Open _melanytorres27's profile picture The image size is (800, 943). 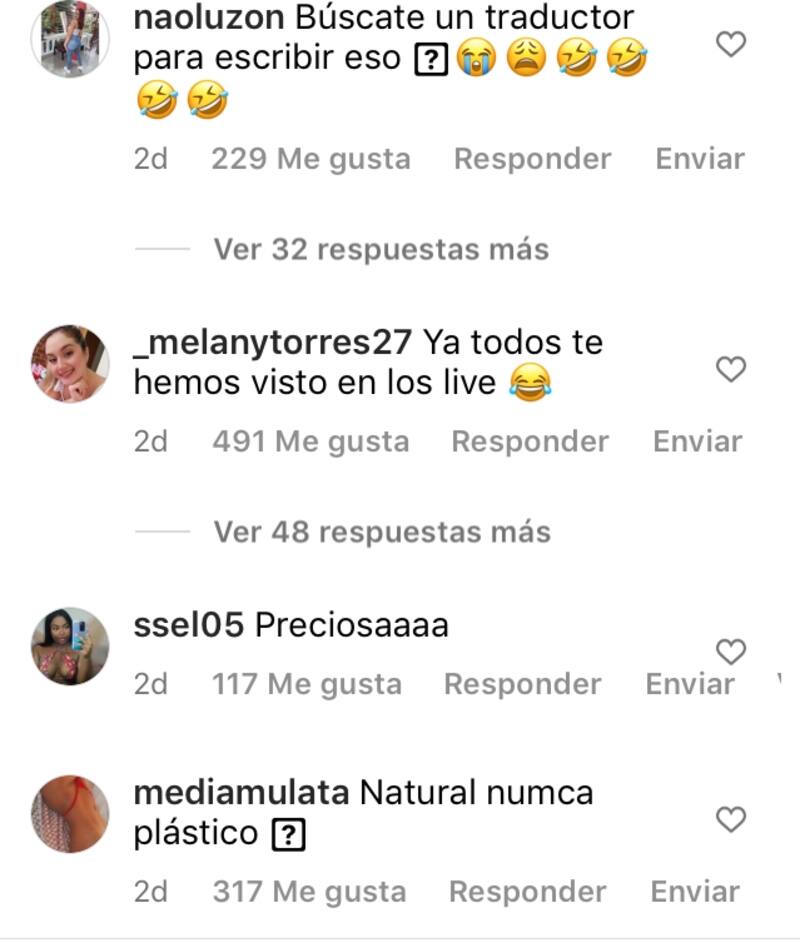pos(70,364)
